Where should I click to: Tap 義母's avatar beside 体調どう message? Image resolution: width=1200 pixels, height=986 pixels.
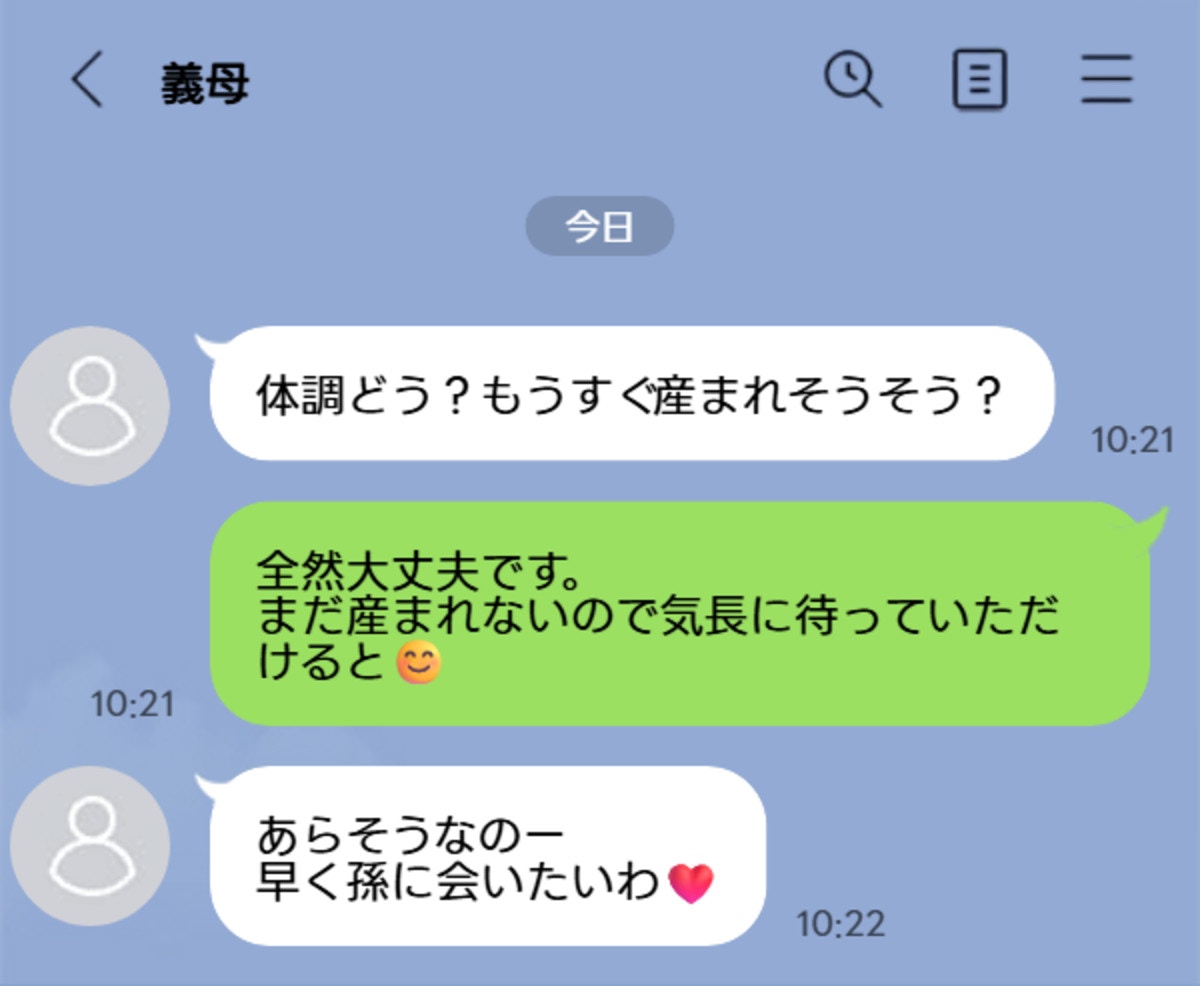[90, 406]
